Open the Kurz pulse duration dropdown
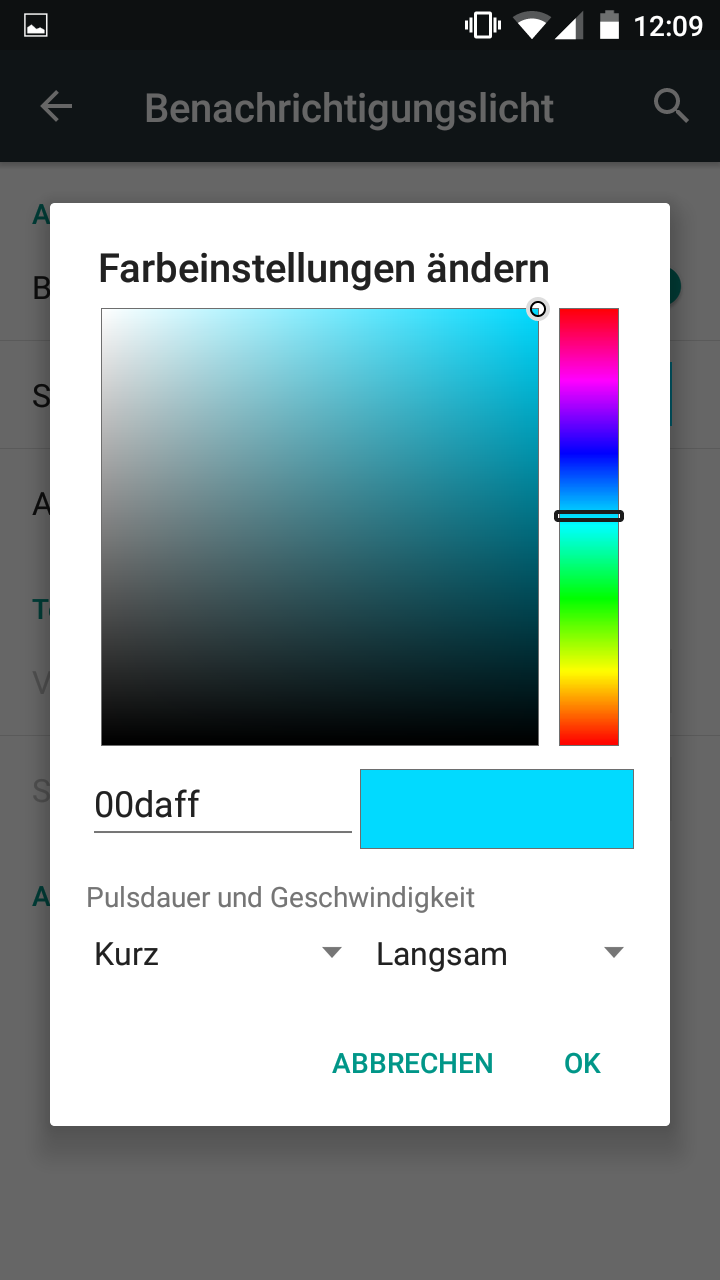 tap(218, 954)
